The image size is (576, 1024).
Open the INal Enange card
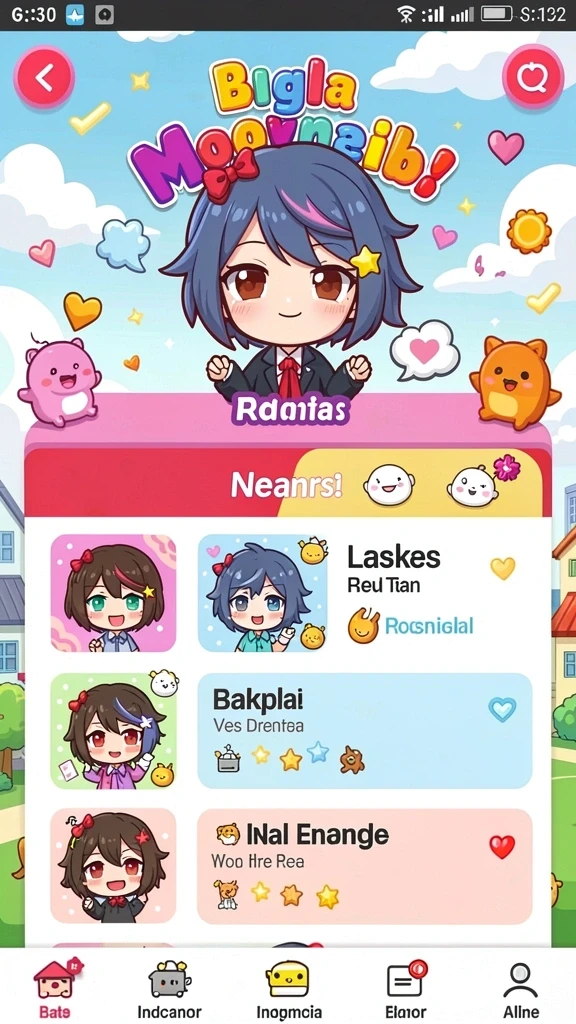point(364,866)
